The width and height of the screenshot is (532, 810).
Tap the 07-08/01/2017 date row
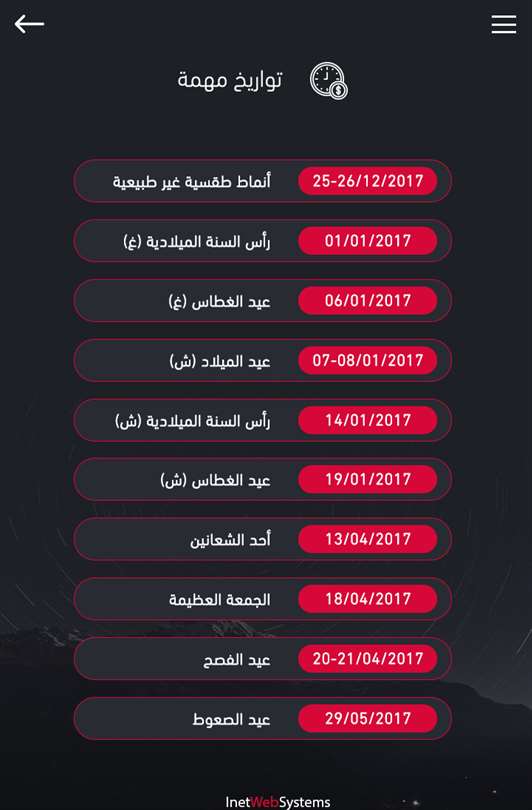[262, 360]
